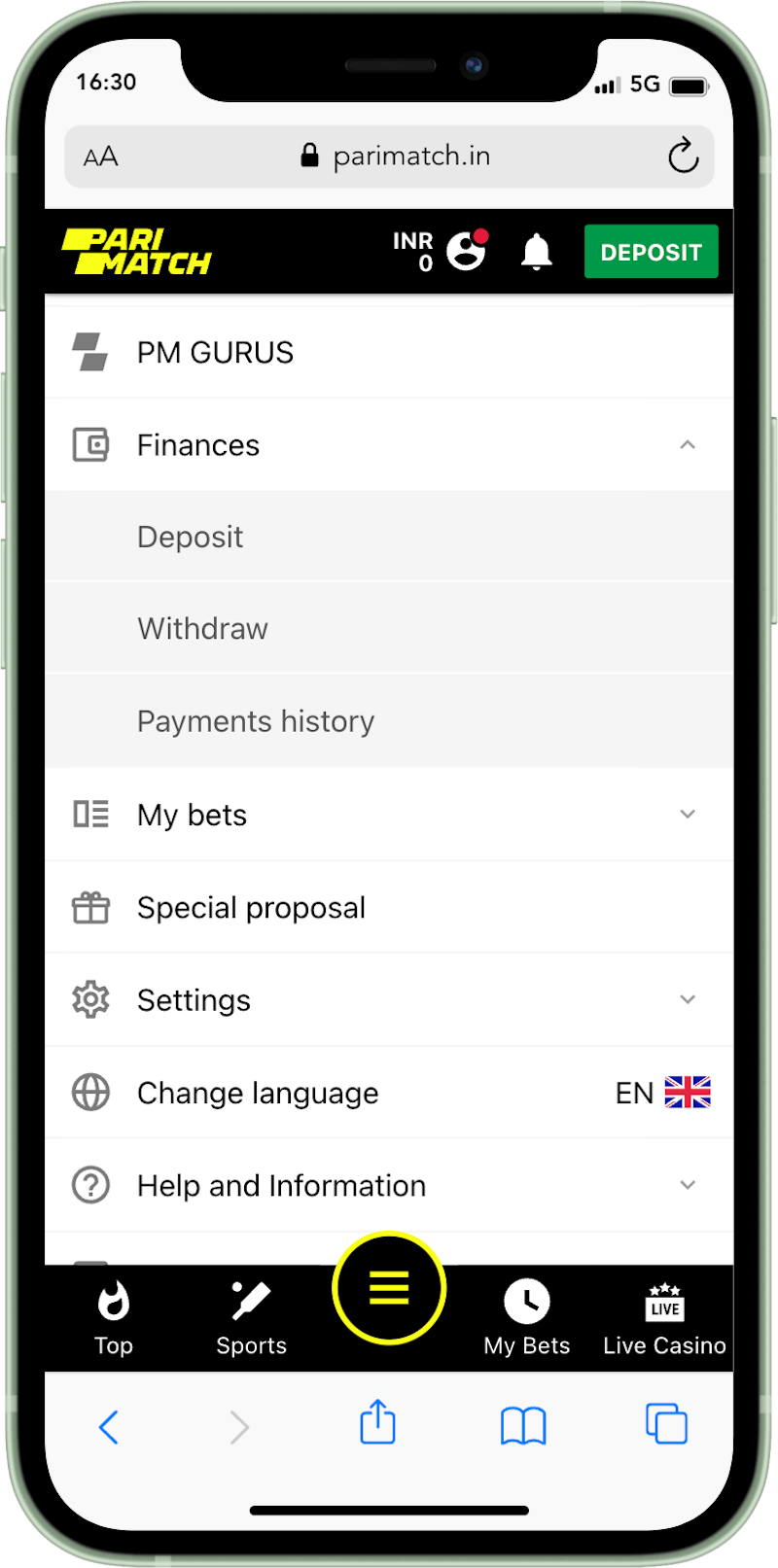Viewport: 778px width, 1568px height.
Task: Select Withdraw under Finances
Action: point(202,629)
